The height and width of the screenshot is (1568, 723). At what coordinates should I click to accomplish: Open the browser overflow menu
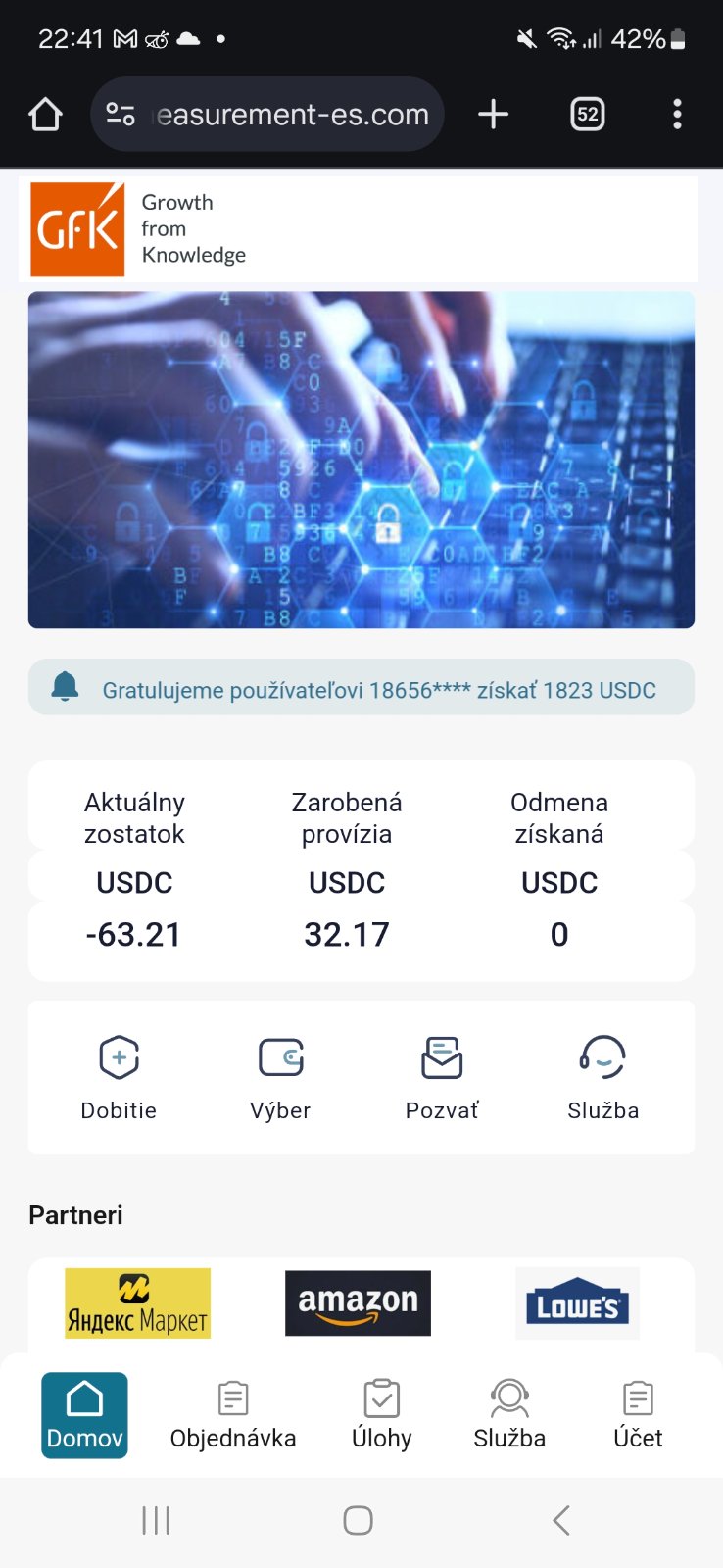click(x=677, y=115)
